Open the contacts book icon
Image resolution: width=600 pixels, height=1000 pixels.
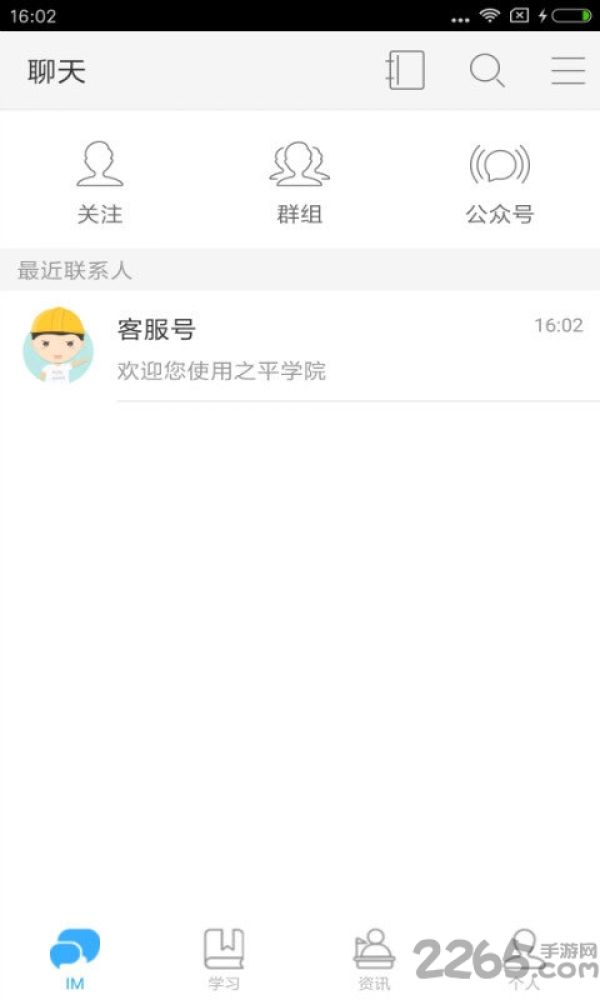405,70
